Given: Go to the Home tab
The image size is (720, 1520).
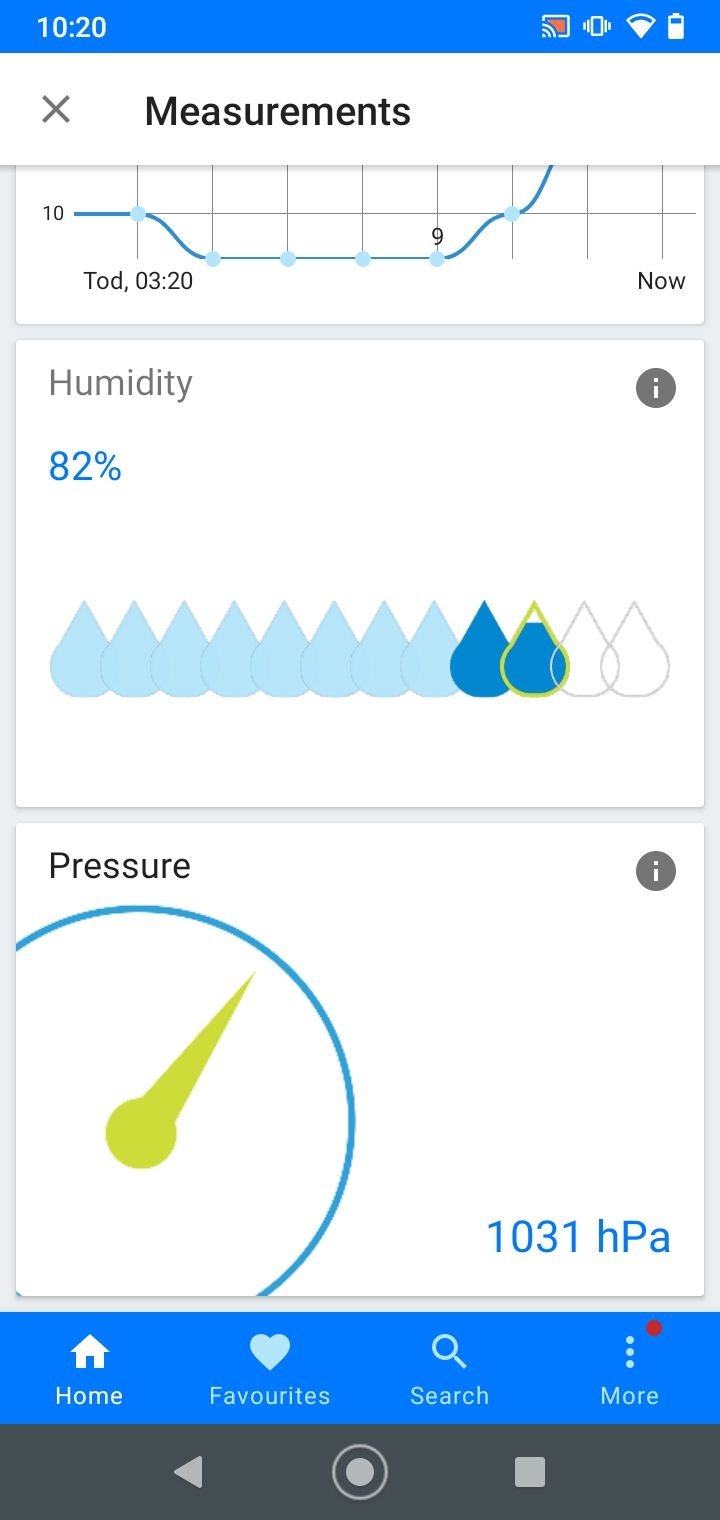Looking at the screenshot, I should click(89, 1368).
